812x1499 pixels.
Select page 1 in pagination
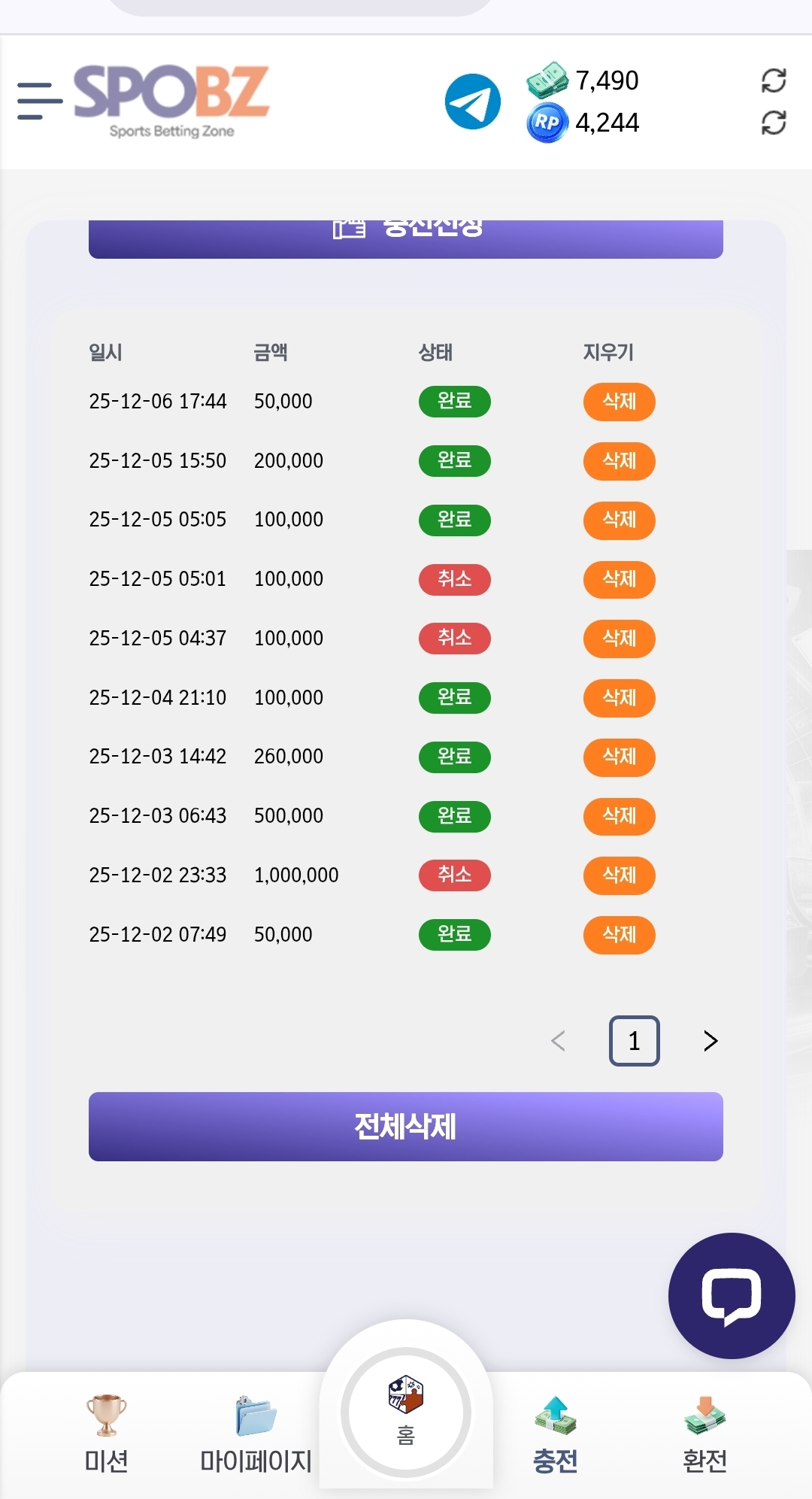pos(634,1041)
